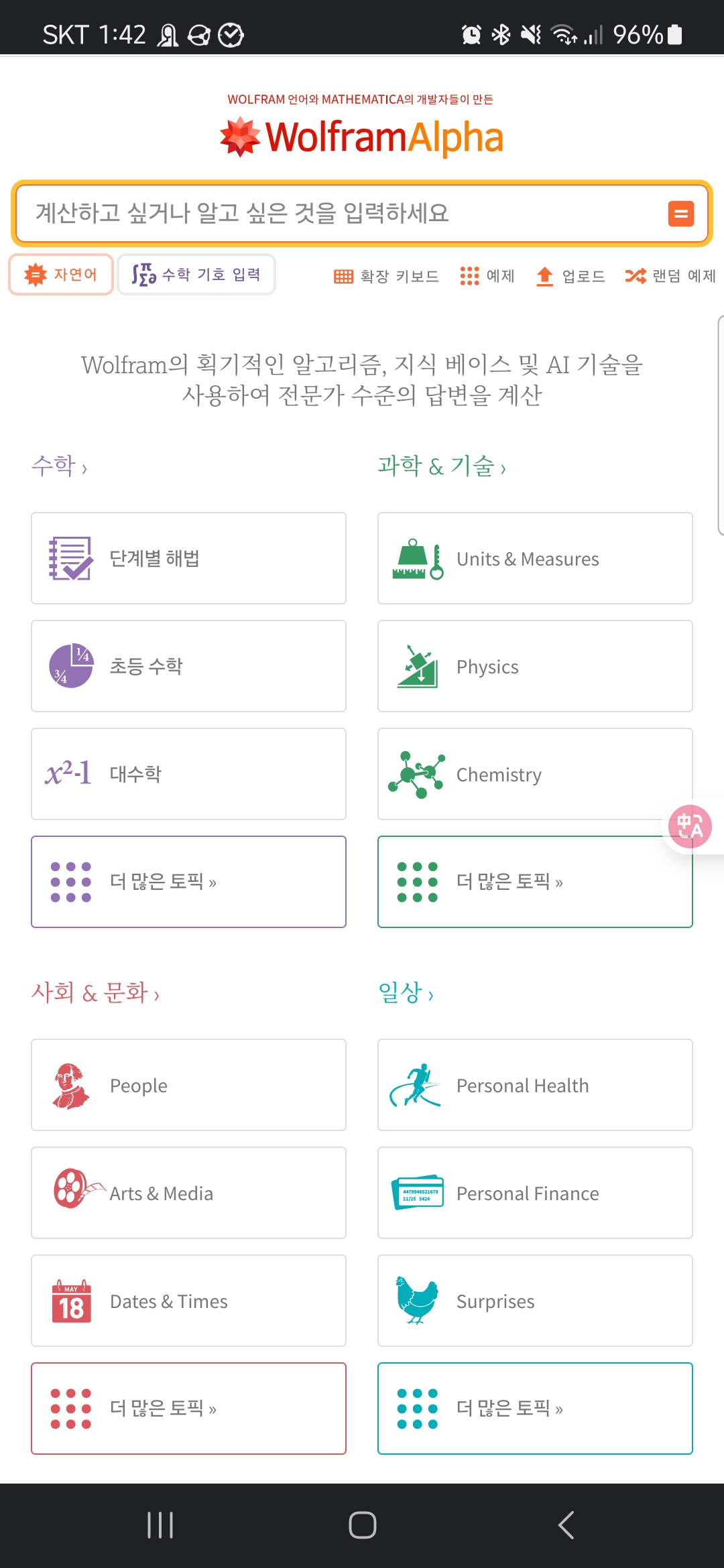Tap the floating translate icon
Screen dimensions: 724x1568
tap(690, 826)
